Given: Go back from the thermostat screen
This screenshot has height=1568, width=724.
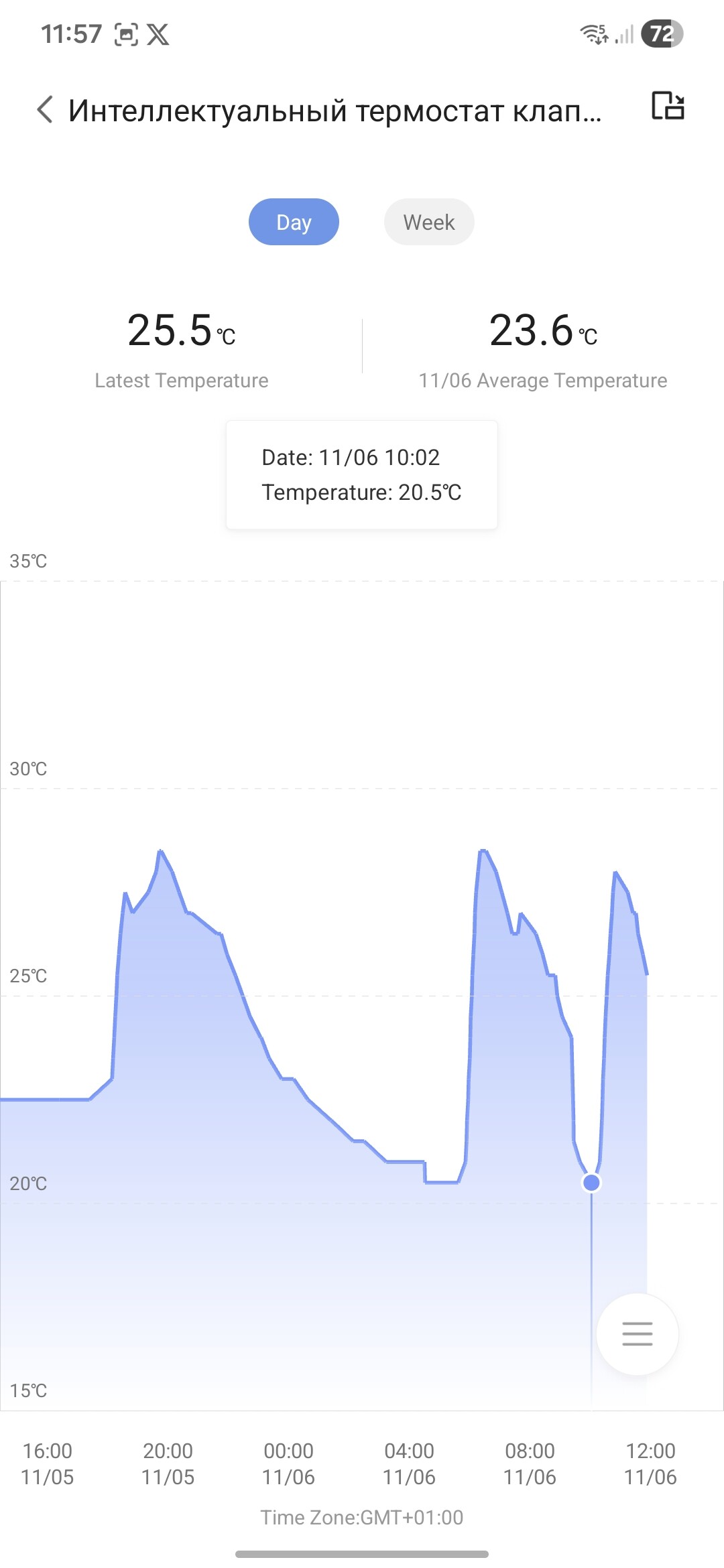Looking at the screenshot, I should tap(45, 109).
